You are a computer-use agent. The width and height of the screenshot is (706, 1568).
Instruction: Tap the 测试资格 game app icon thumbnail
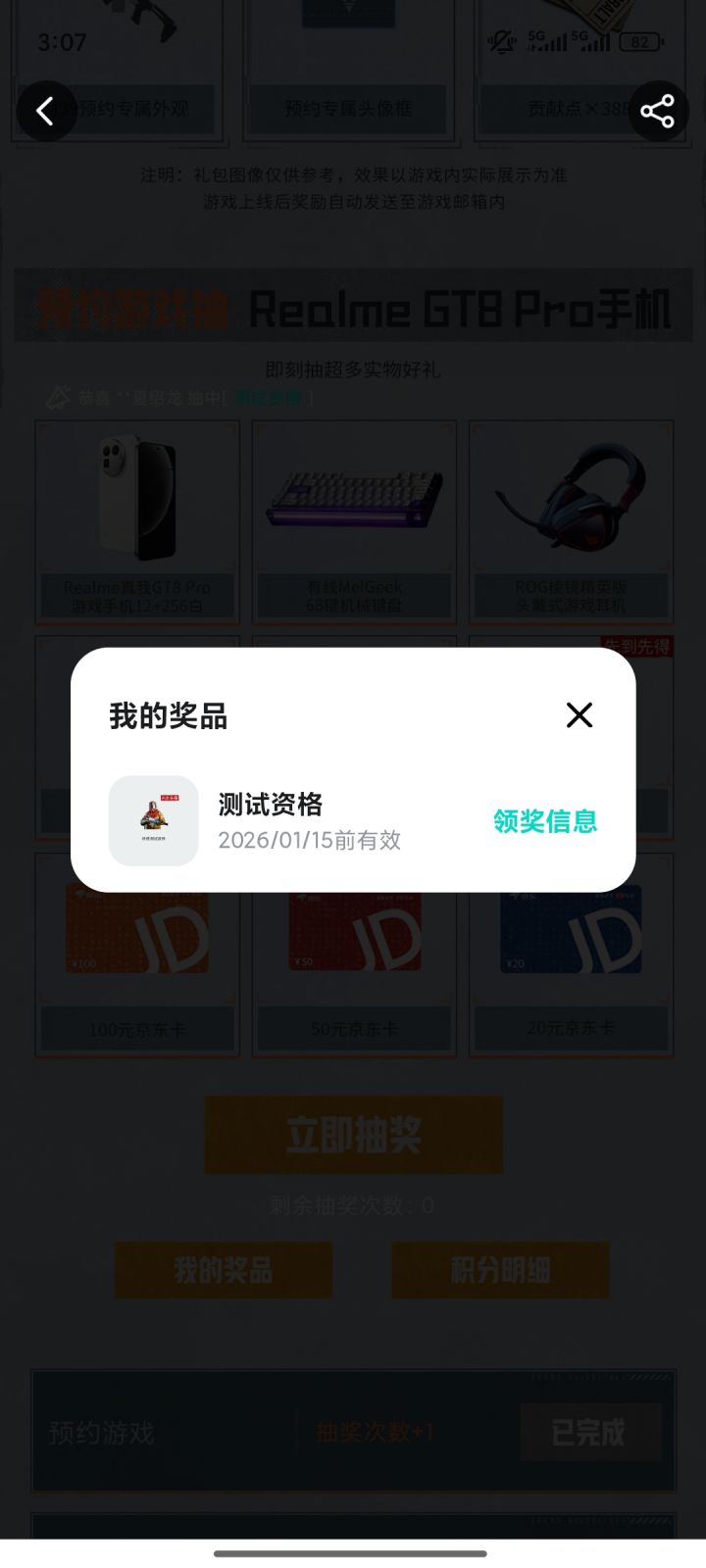(153, 821)
